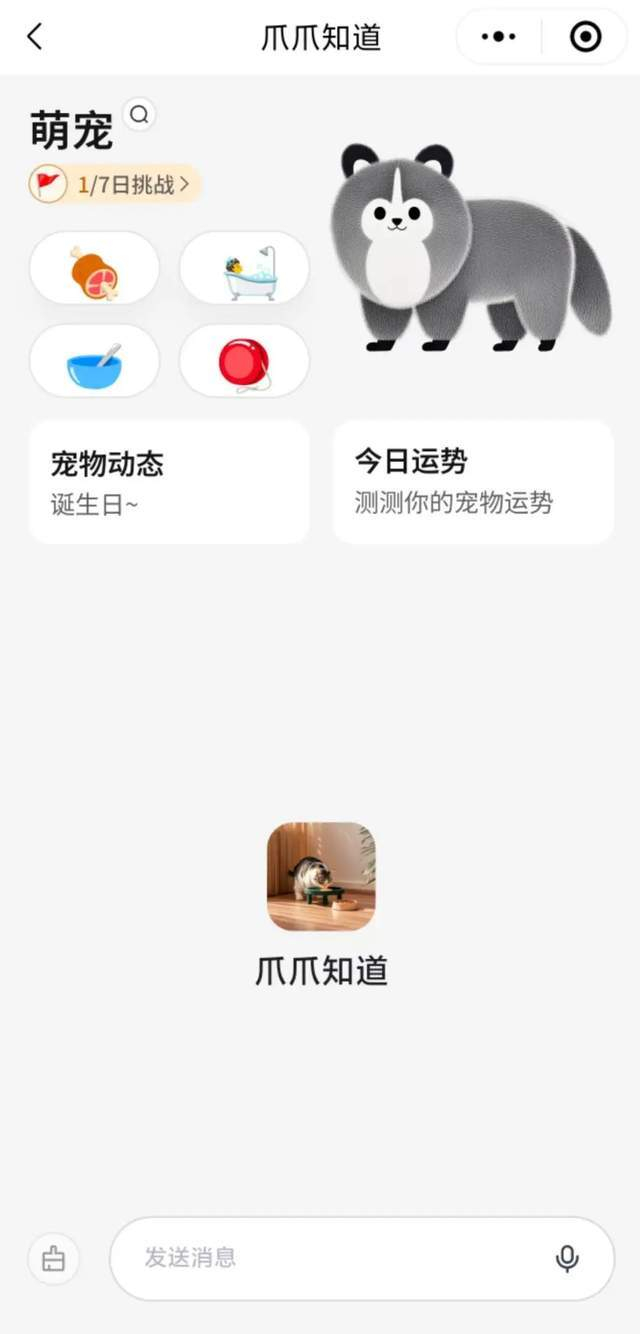Open the 1/7日挑战 challenge
640x1334 pixels.
[x=115, y=184]
